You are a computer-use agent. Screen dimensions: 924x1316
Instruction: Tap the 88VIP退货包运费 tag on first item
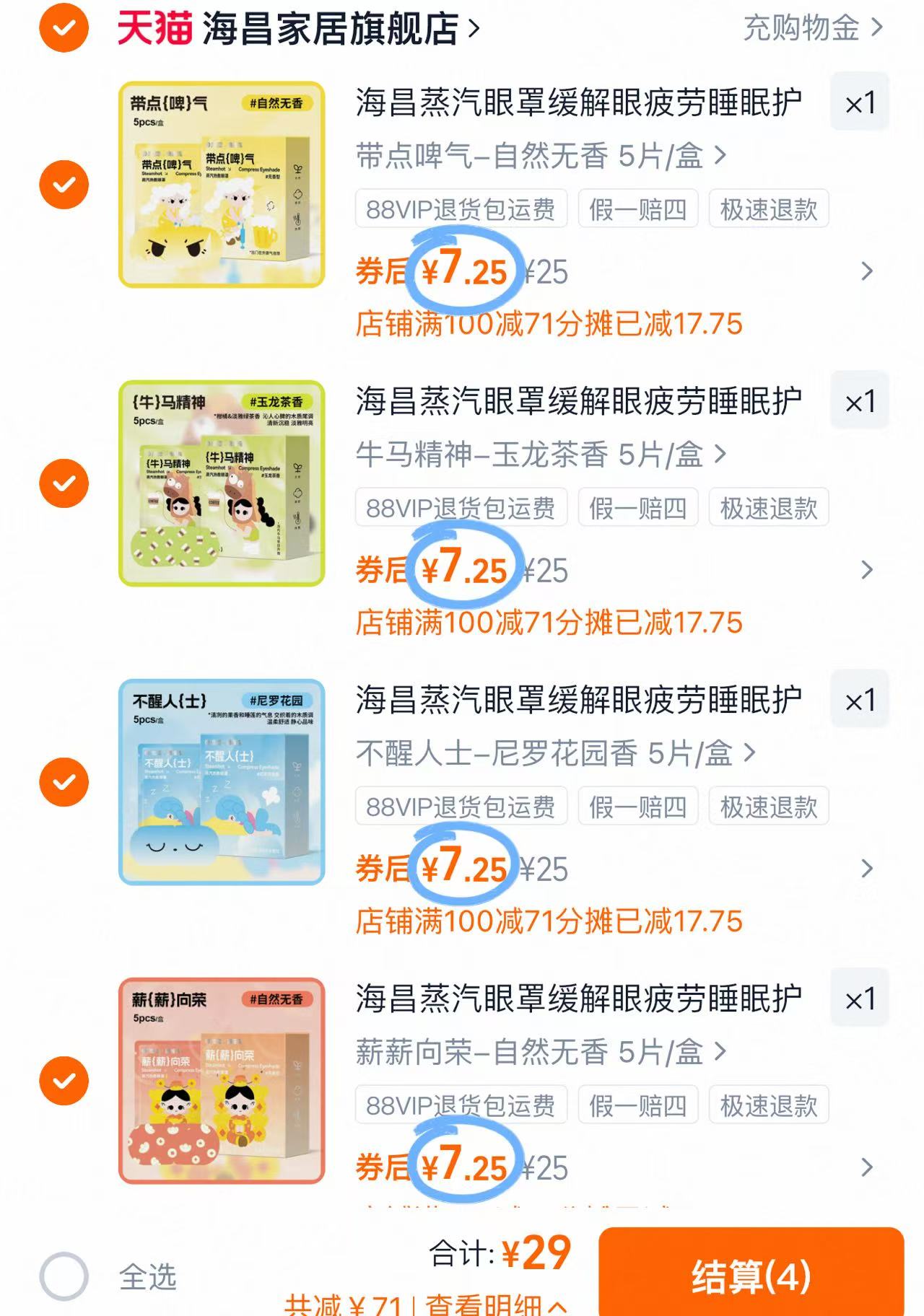[x=460, y=209]
